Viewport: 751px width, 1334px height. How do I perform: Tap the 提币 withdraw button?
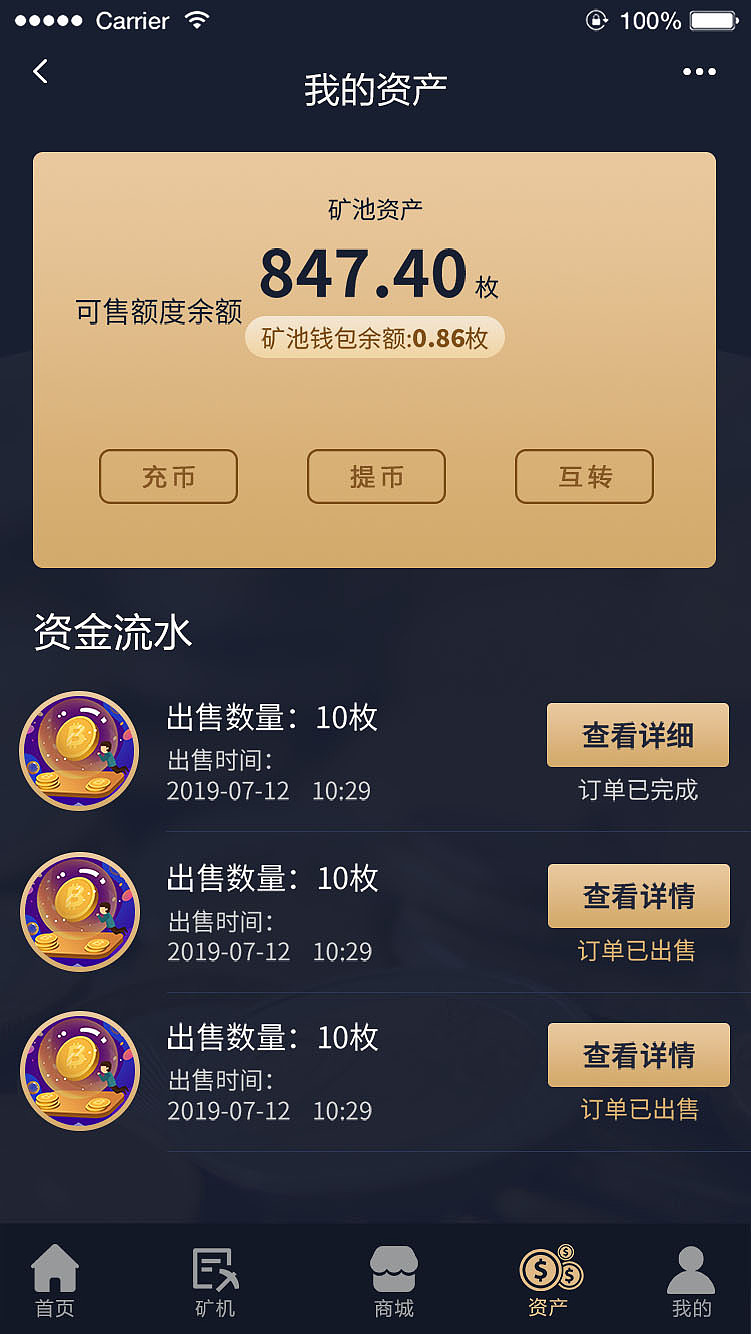tap(376, 477)
